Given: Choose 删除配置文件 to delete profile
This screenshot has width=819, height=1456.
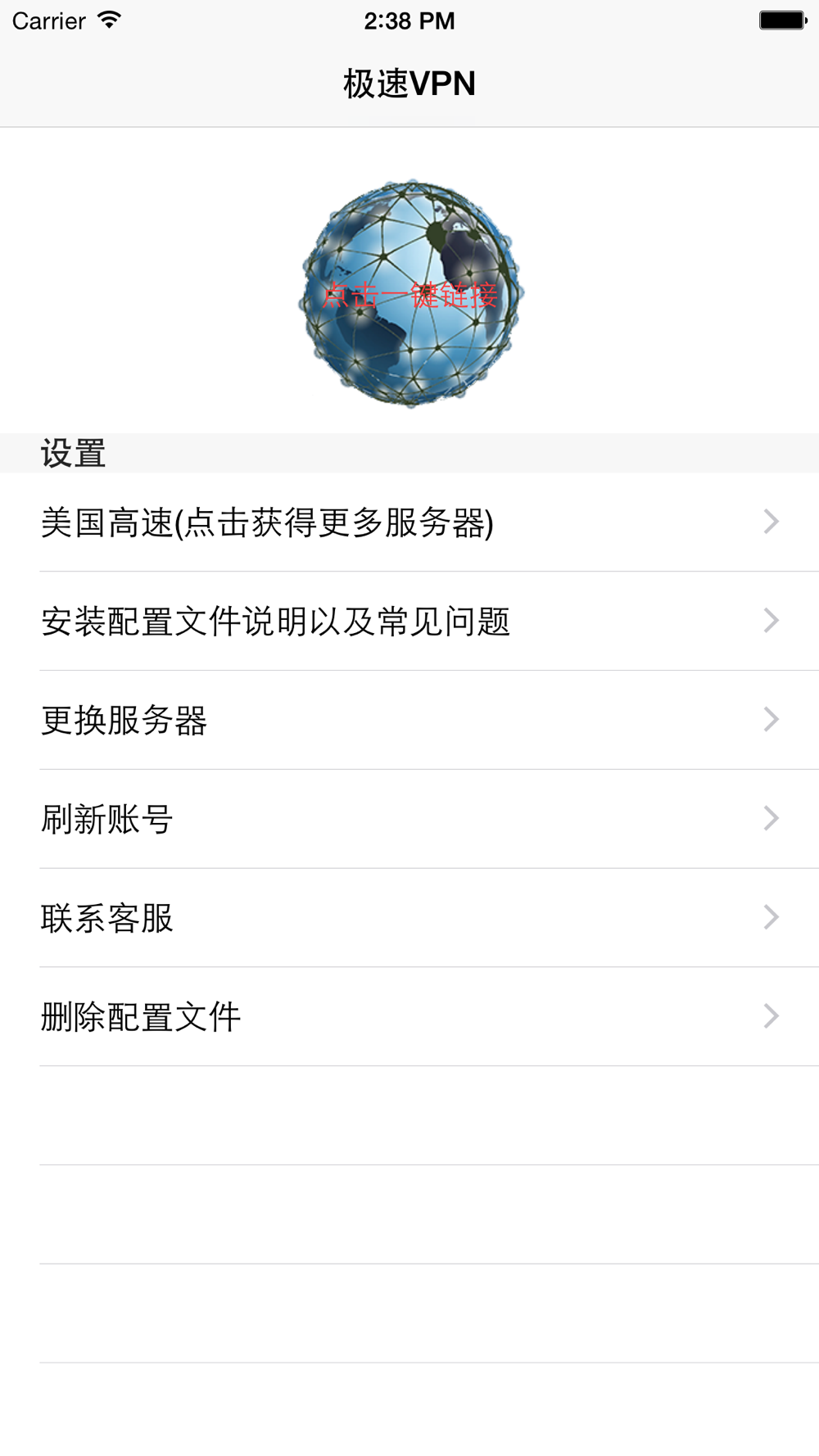Looking at the screenshot, I should [409, 1017].
